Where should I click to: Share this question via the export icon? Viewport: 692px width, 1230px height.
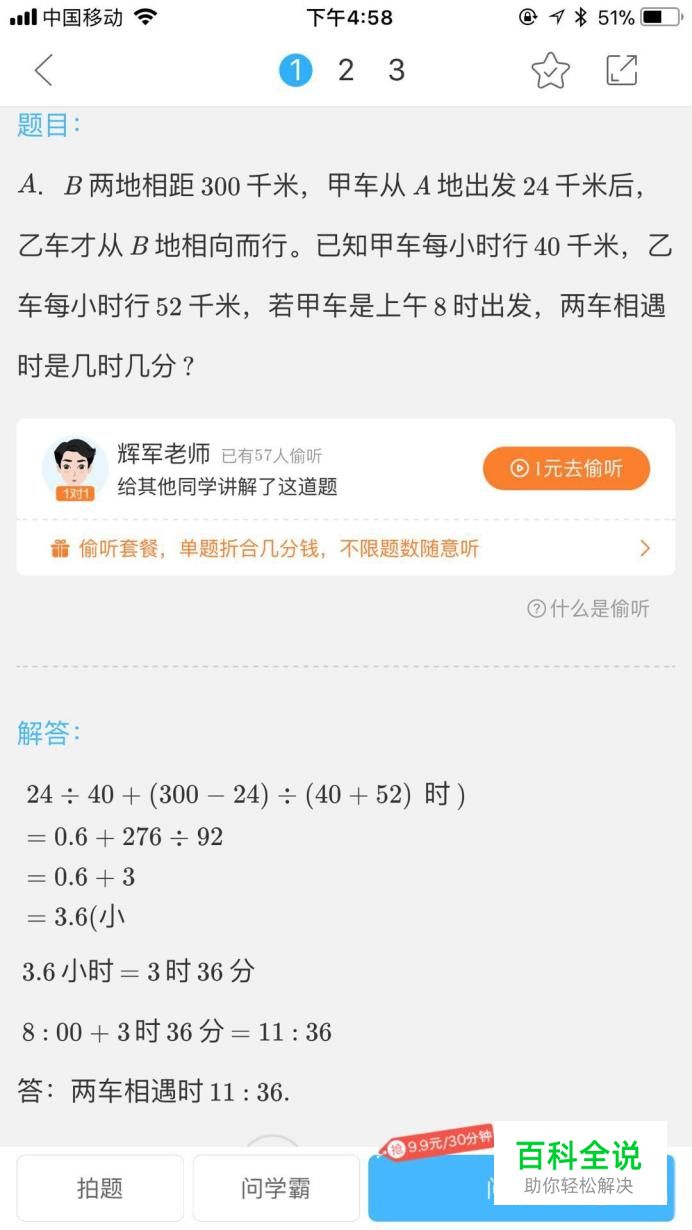622,70
